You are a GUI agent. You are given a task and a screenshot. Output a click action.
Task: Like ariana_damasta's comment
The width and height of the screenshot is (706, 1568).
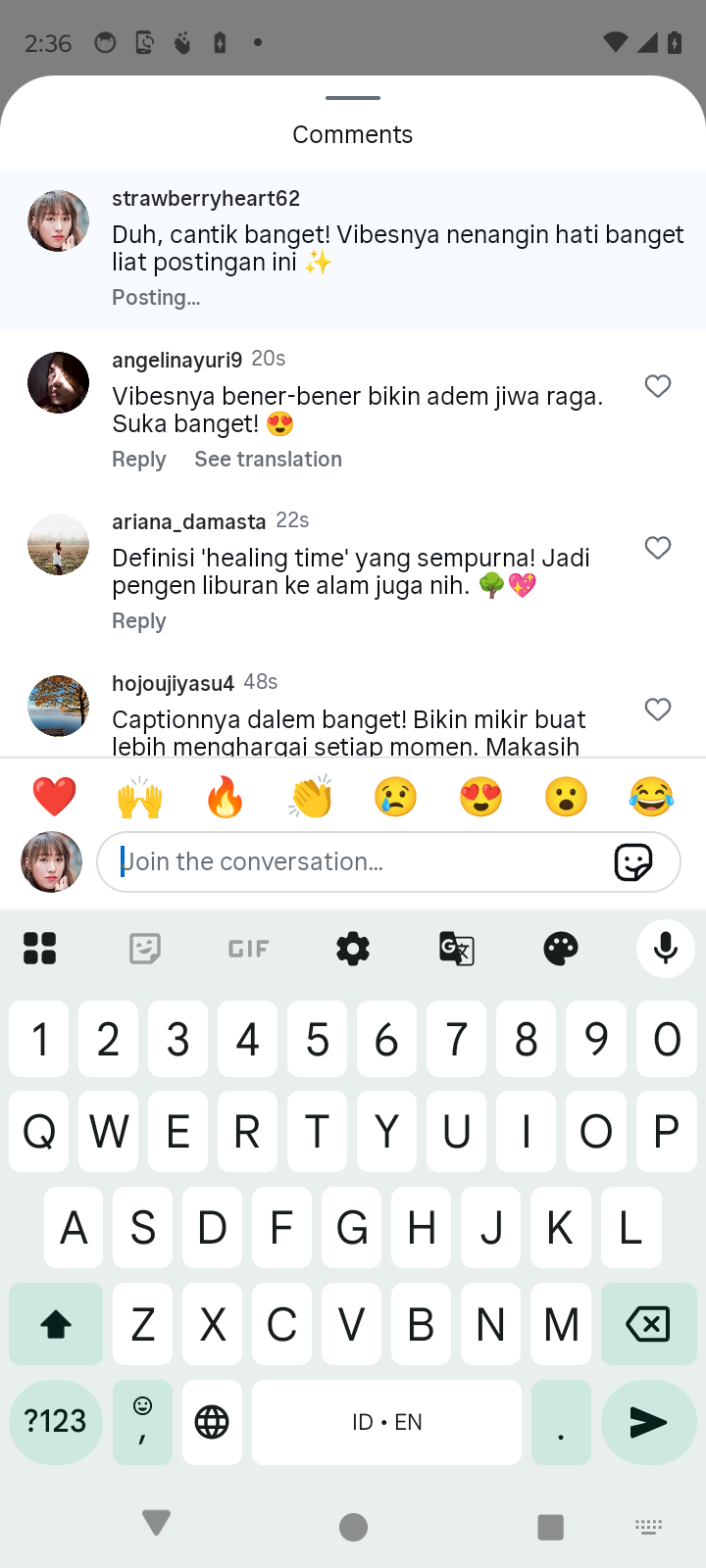click(x=658, y=548)
